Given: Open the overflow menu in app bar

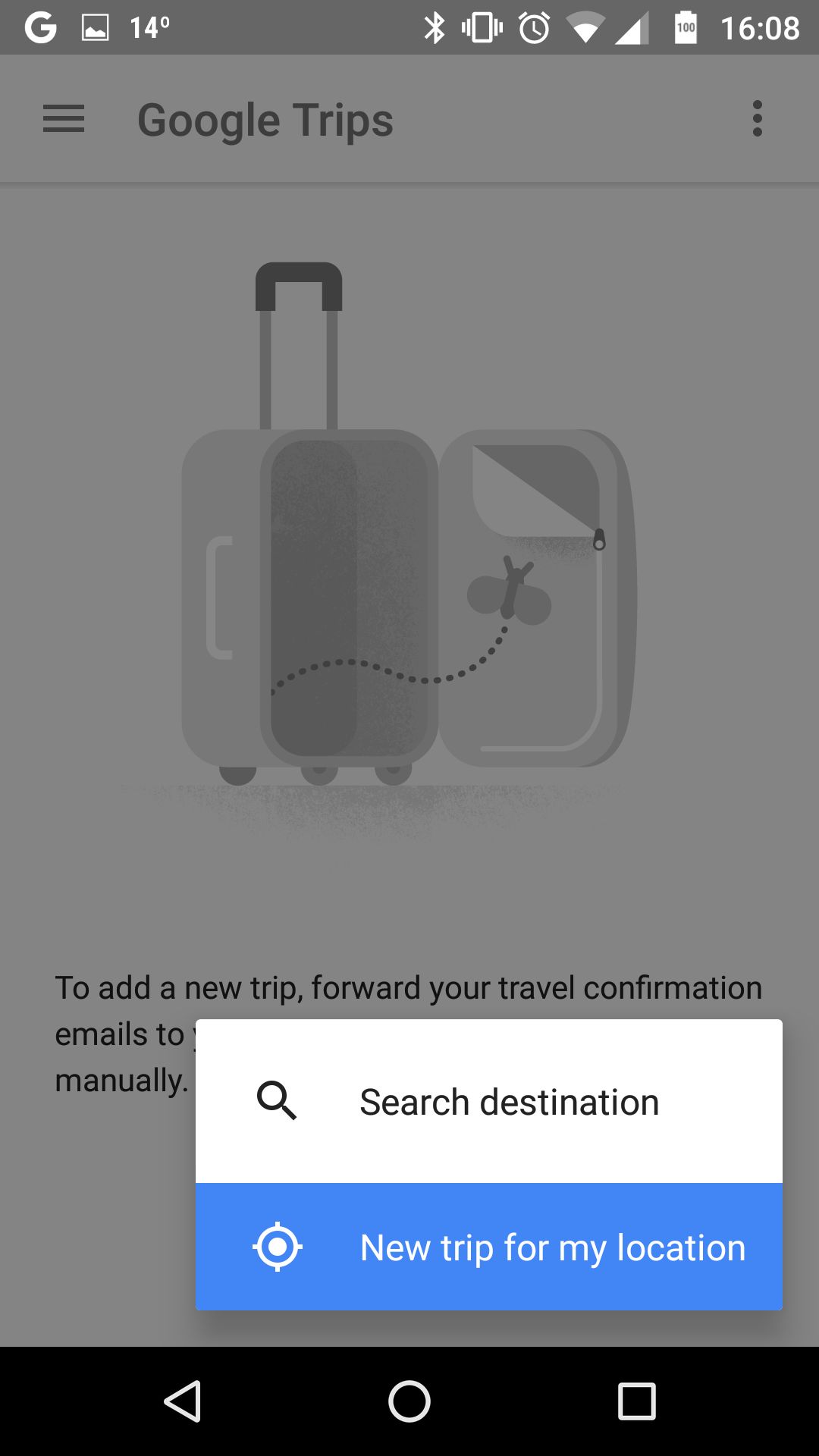Looking at the screenshot, I should (x=757, y=119).
